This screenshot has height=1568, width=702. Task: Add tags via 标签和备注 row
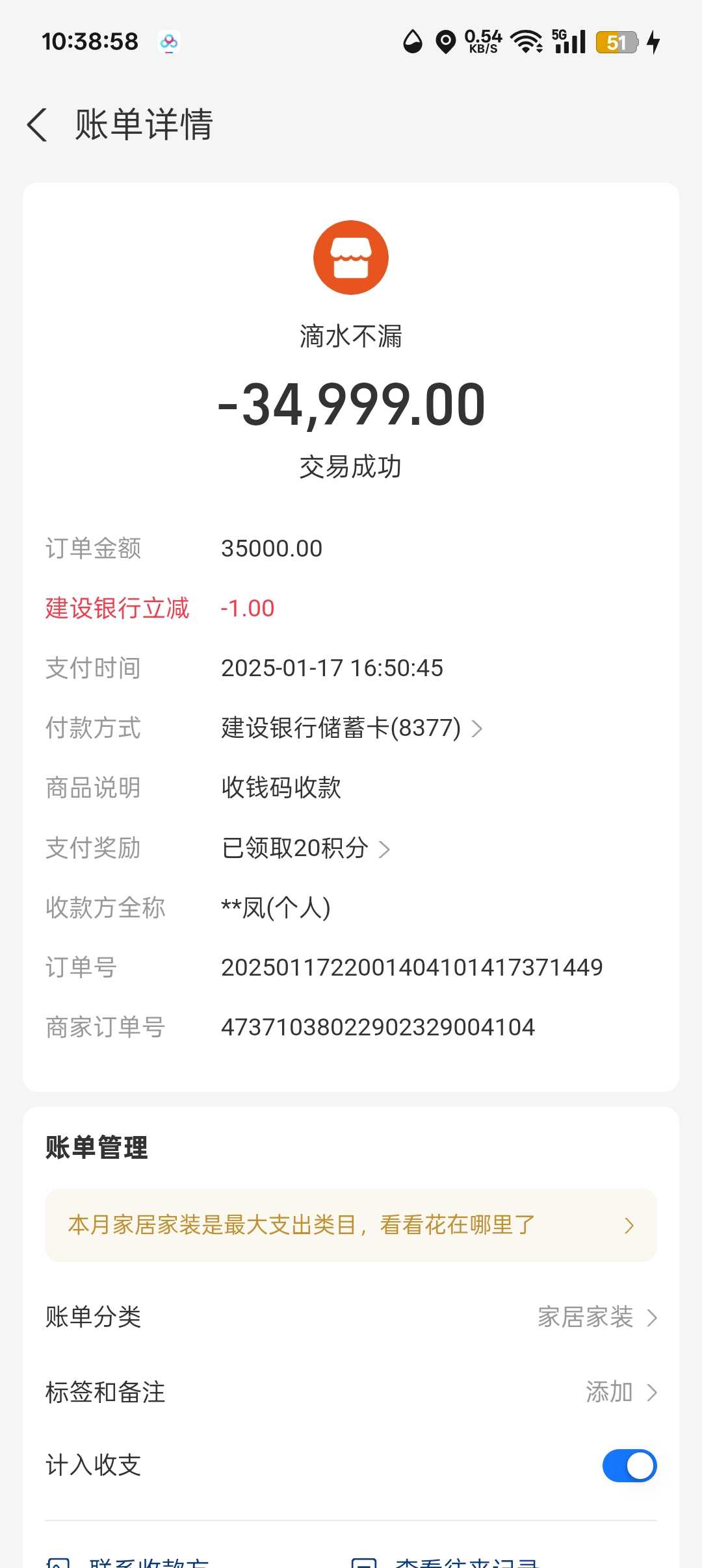click(x=620, y=1392)
